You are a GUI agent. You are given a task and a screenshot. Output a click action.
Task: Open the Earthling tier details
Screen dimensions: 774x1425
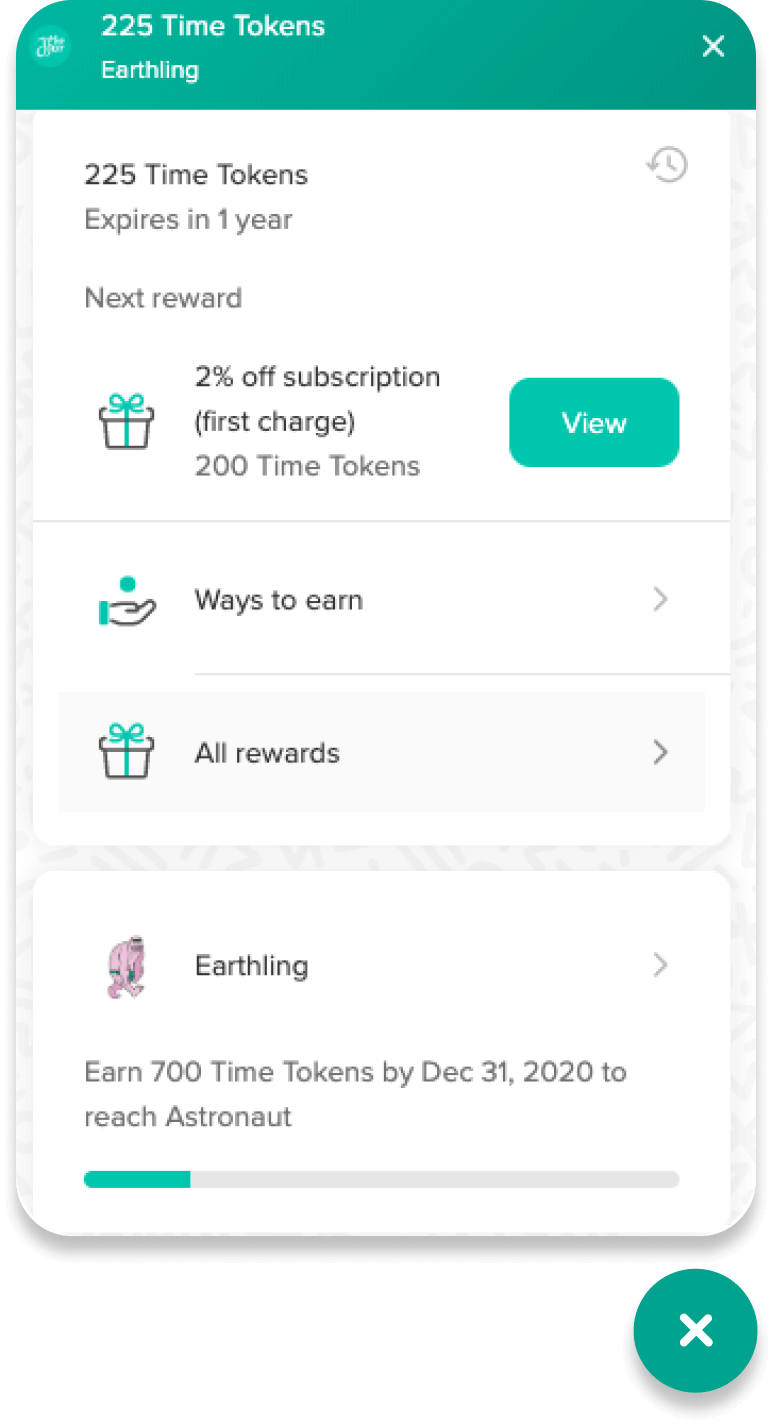pos(382,966)
